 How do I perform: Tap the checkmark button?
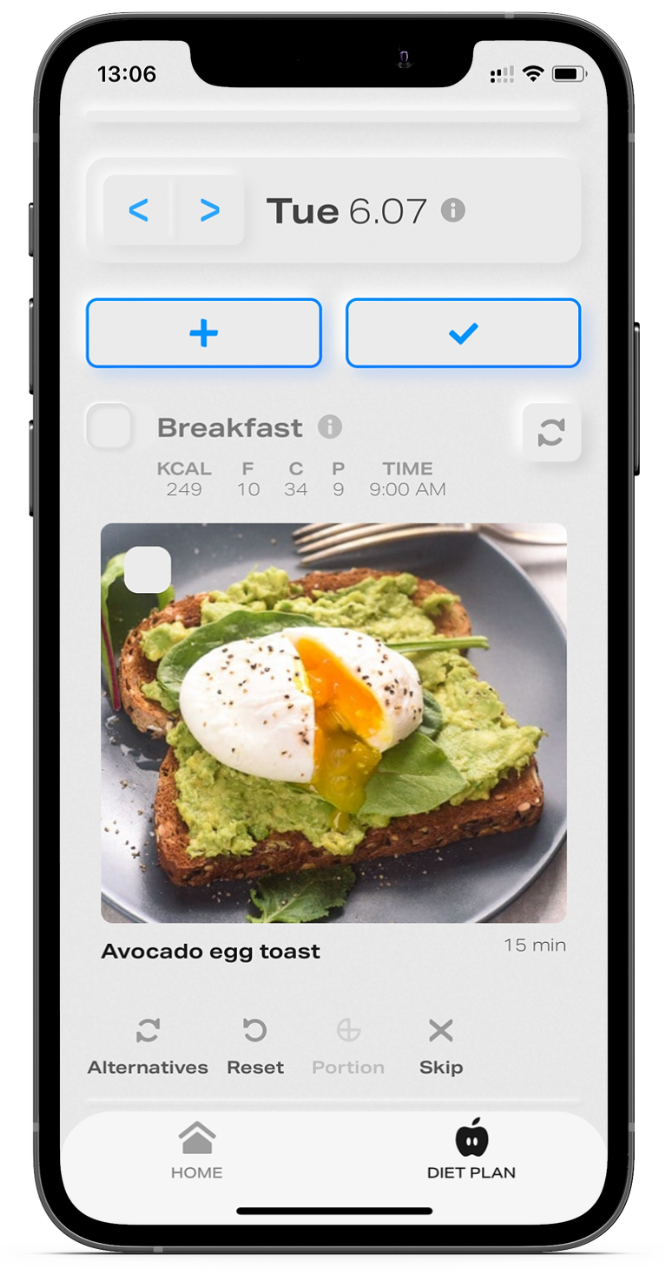463,333
